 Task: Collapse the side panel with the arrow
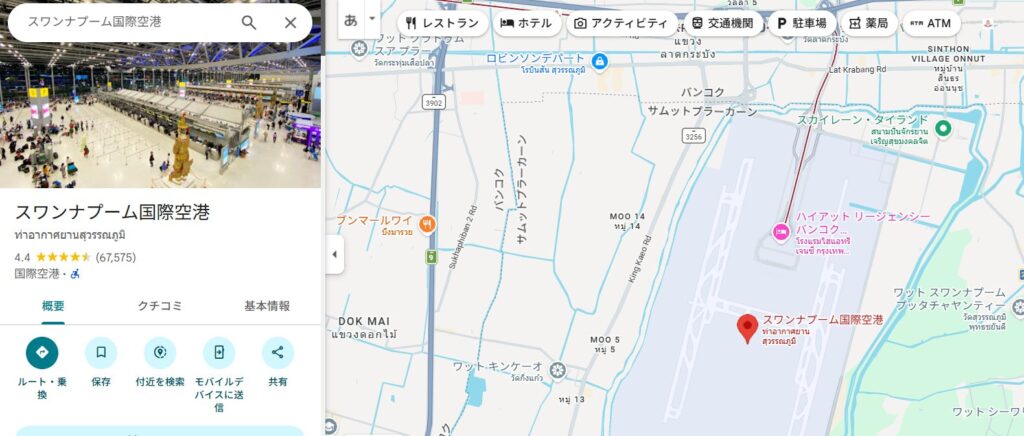pyautogui.click(x=334, y=255)
